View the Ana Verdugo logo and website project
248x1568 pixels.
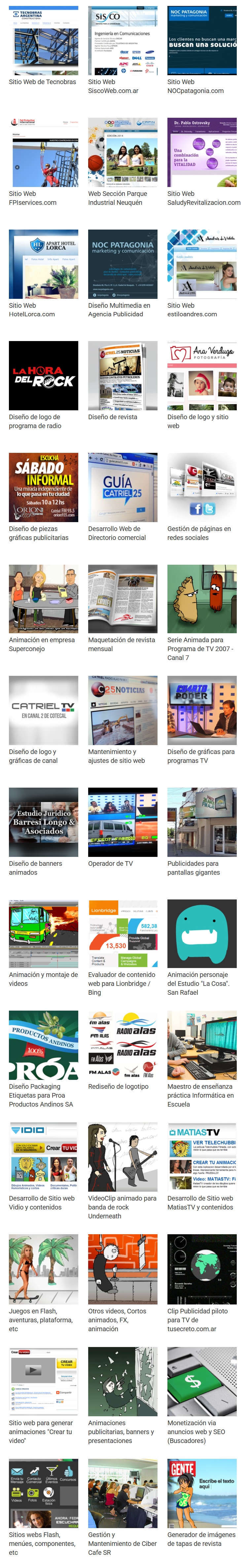click(202, 376)
